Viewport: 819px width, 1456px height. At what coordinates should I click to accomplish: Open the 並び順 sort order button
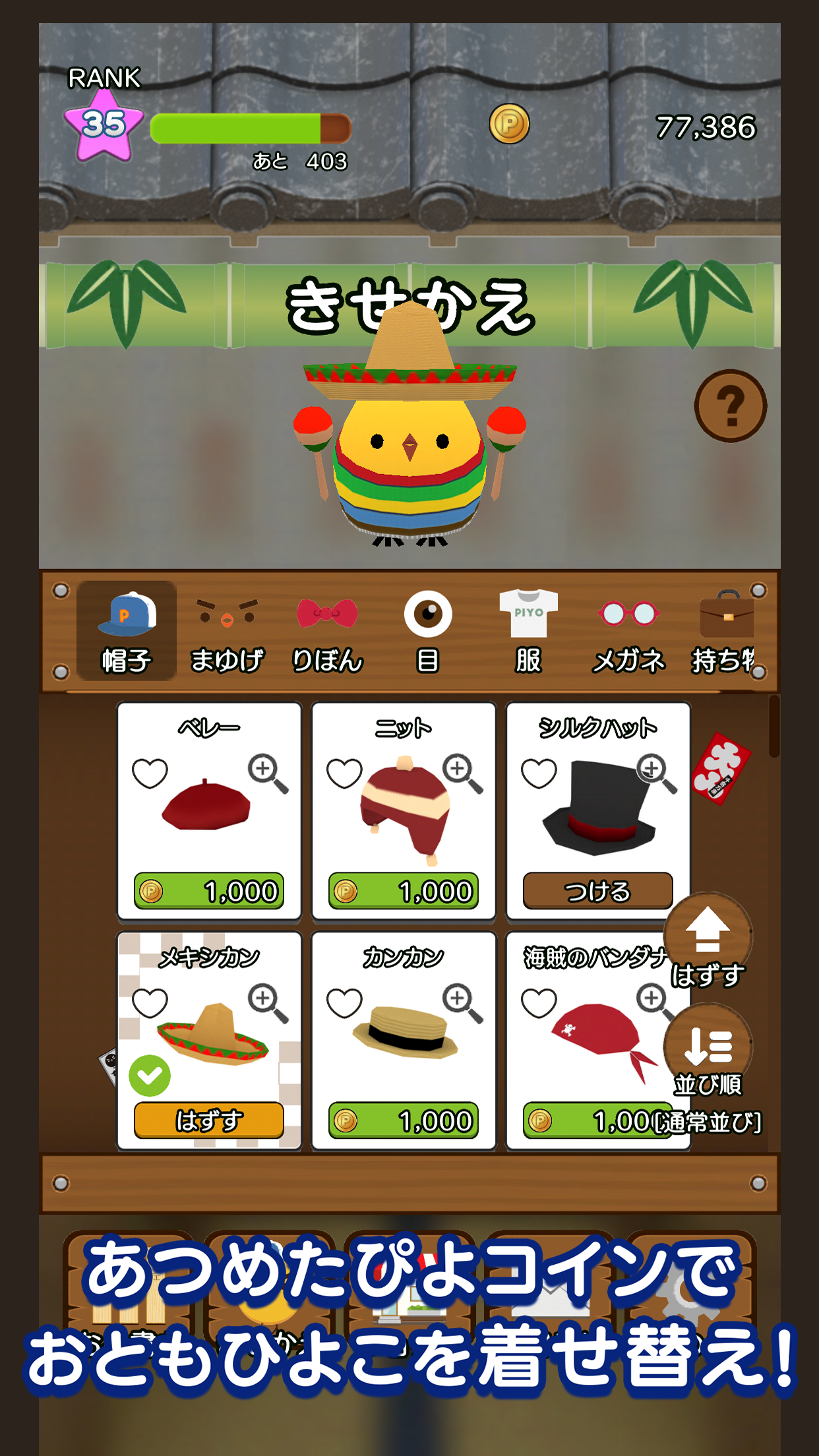(708, 1047)
